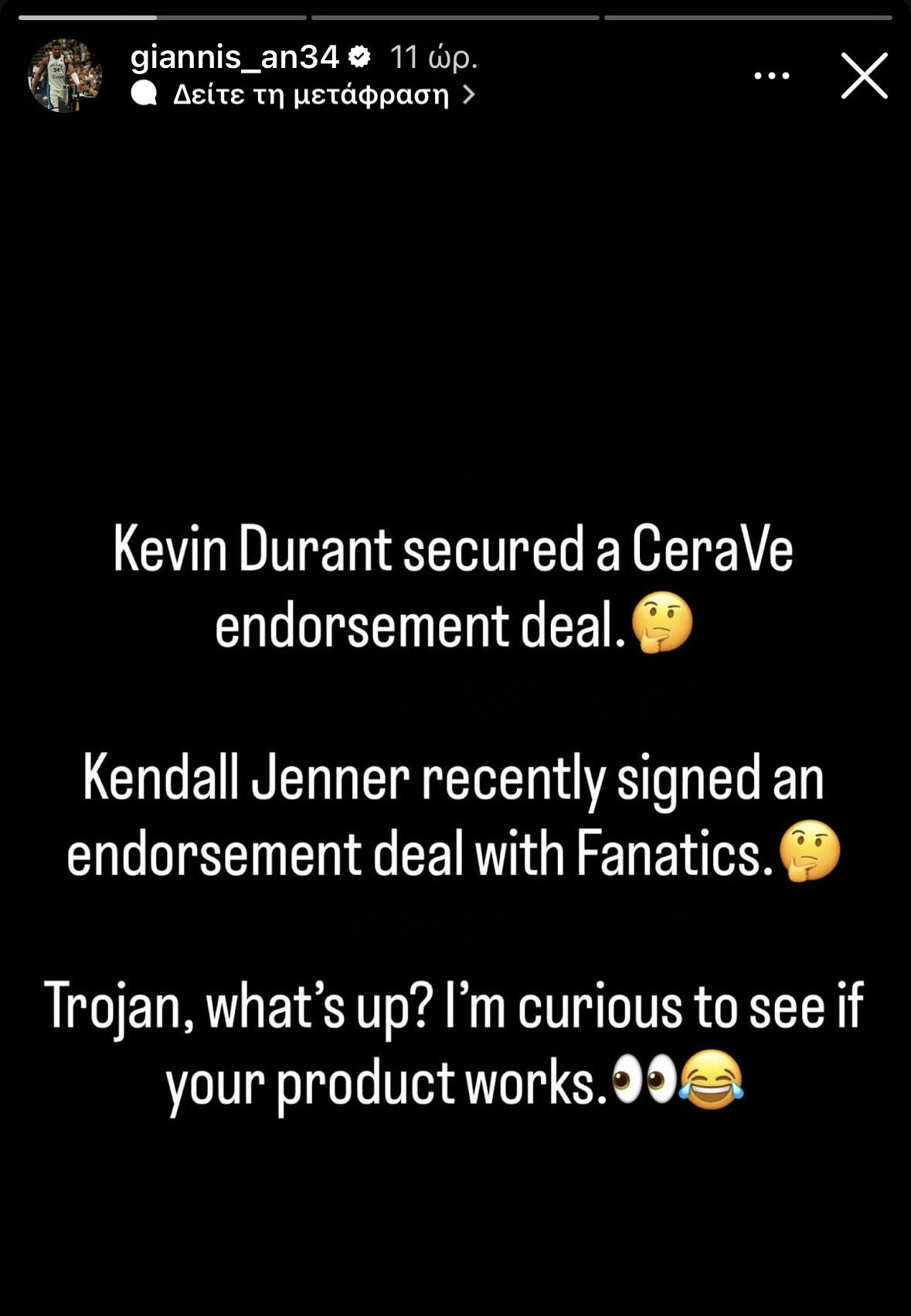911x1316 pixels.
Task: Tap Δείτε τη μετάφραση to translate
Action: 311,94
